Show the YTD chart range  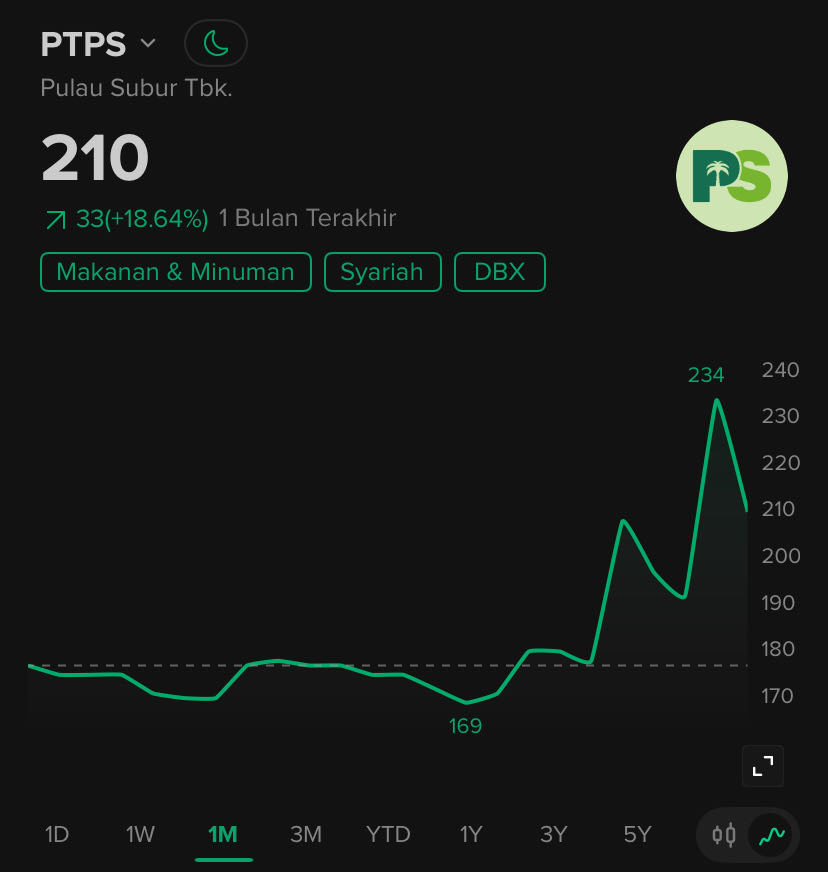388,834
